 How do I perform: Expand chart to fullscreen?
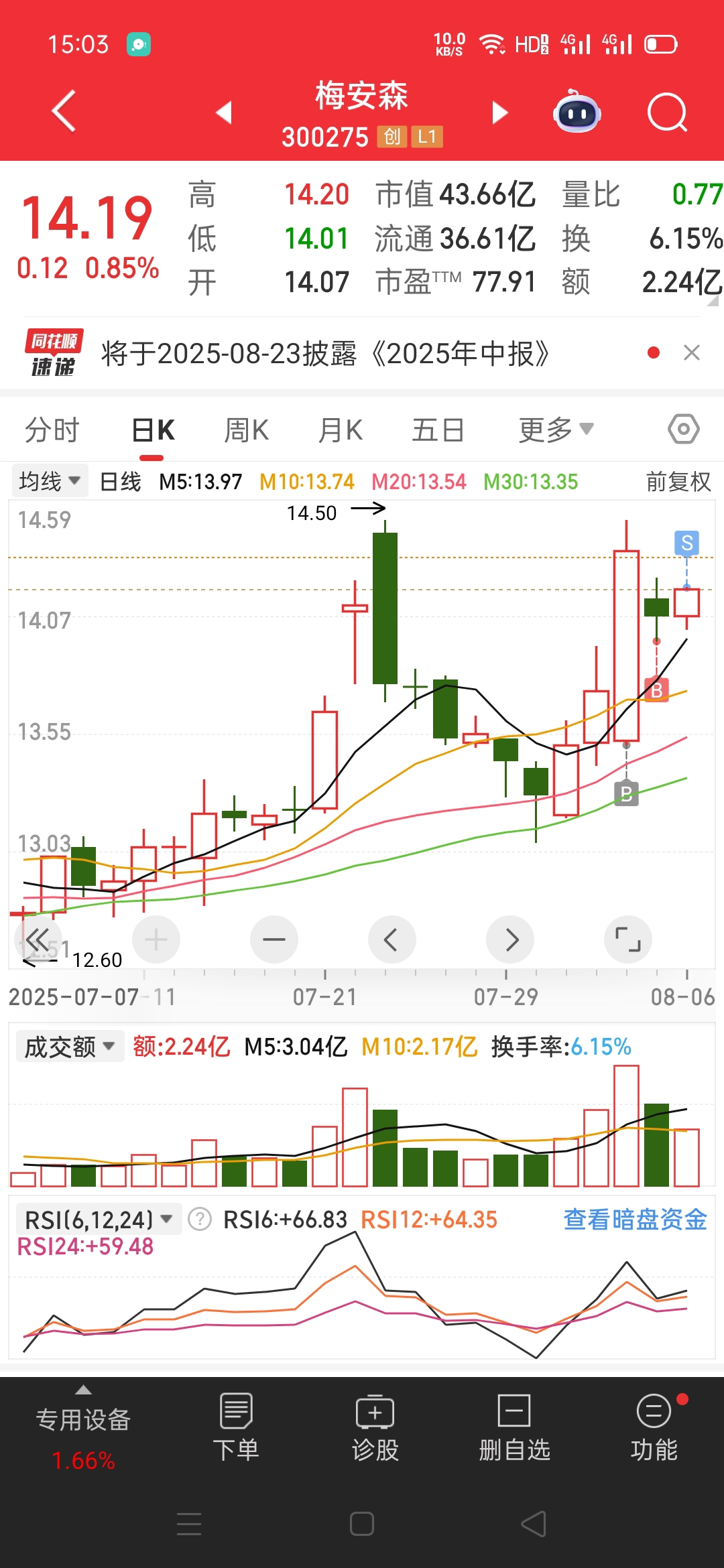[x=627, y=939]
